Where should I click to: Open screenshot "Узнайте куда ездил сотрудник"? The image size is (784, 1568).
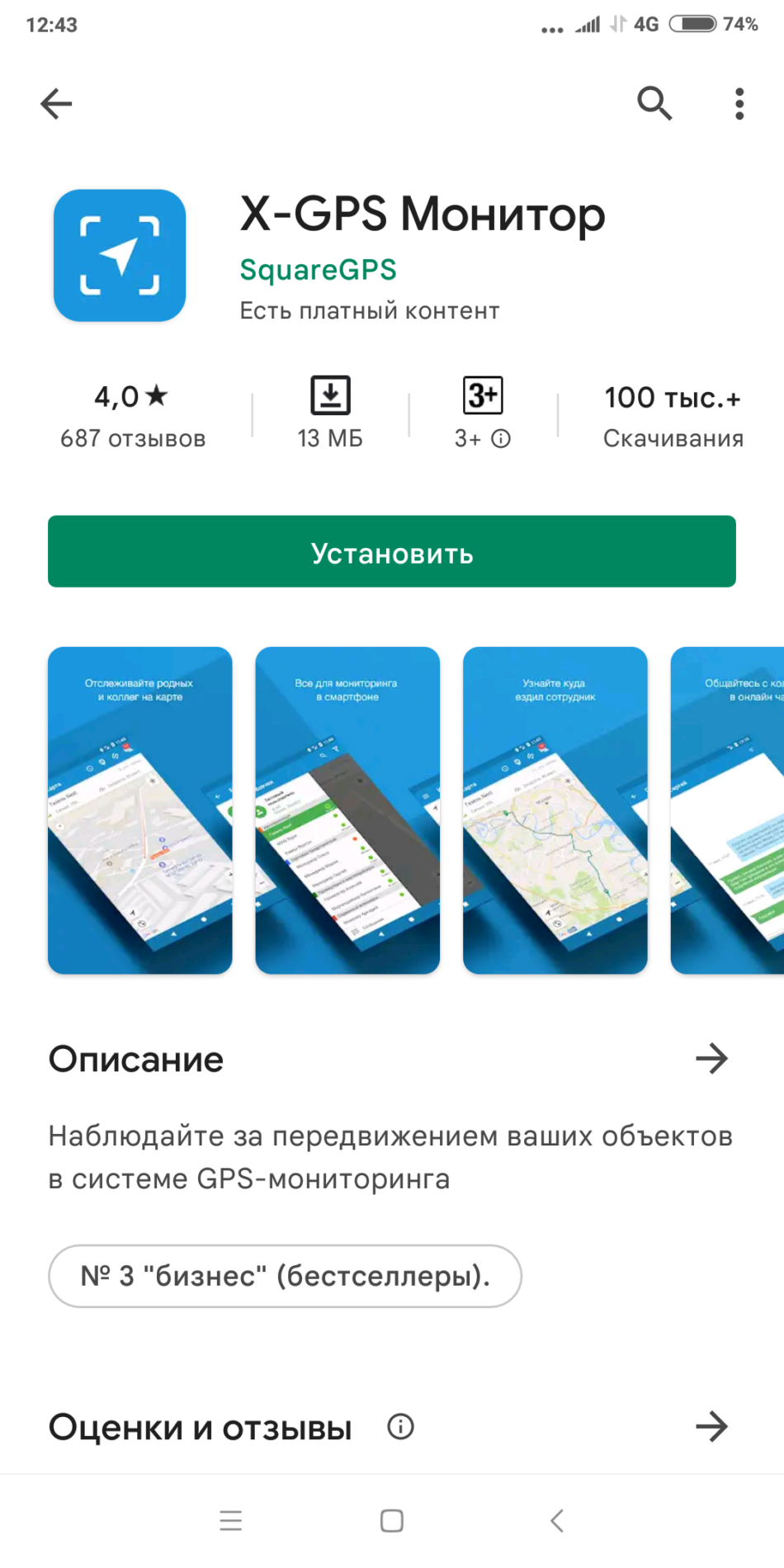(555, 810)
